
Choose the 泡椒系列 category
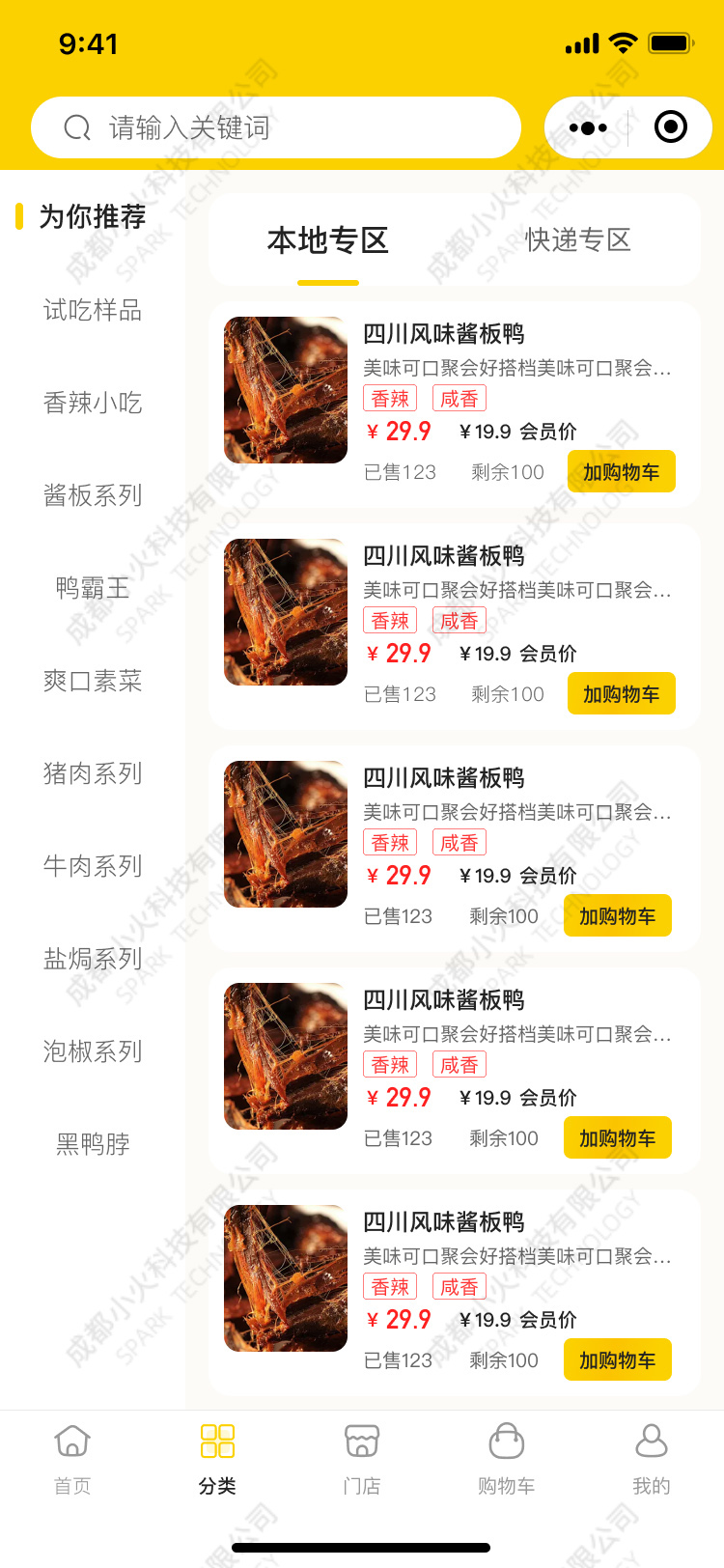point(93,1051)
